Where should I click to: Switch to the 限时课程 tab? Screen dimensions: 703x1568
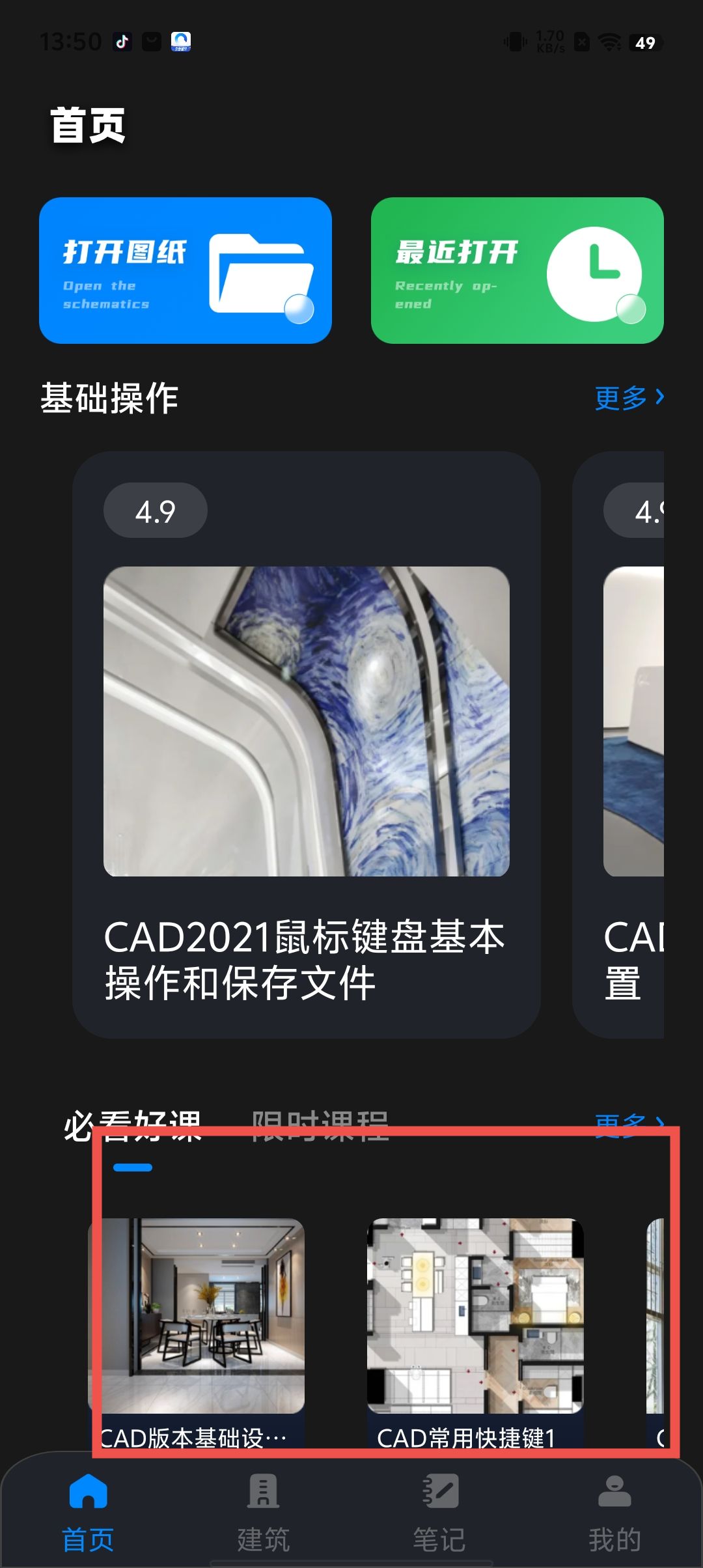tap(320, 1125)
